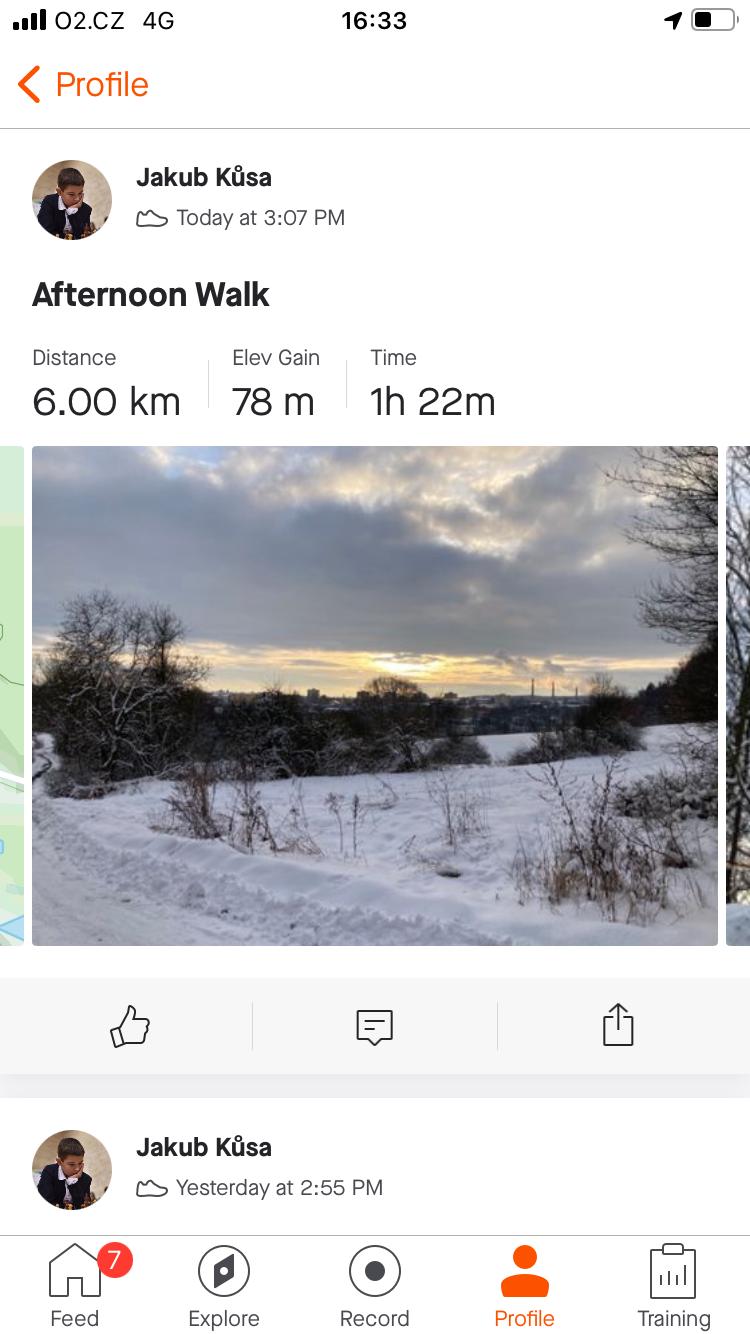Open comments on the Afternoon Walk

pos(374,1026)
